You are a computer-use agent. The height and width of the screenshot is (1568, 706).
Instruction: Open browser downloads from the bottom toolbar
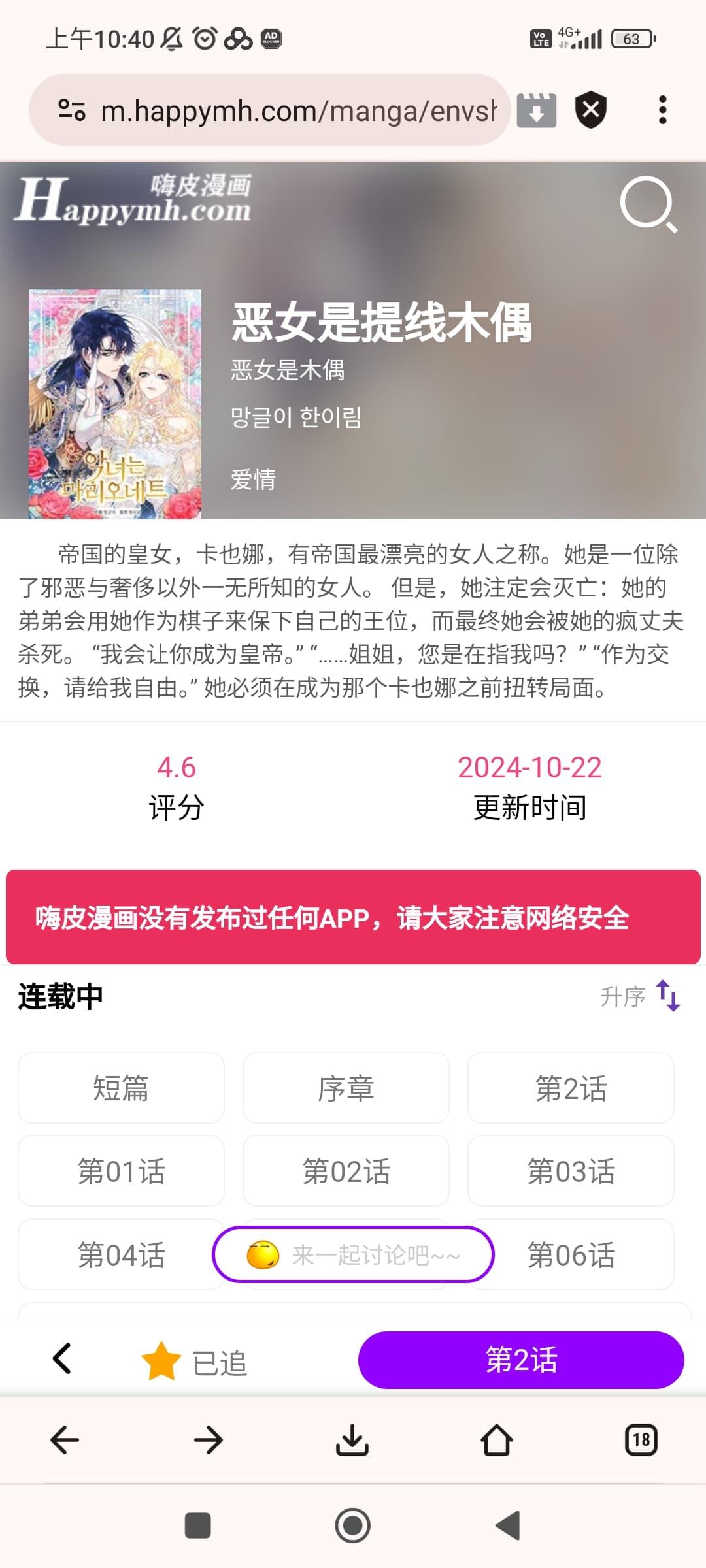coord(352,1440)
